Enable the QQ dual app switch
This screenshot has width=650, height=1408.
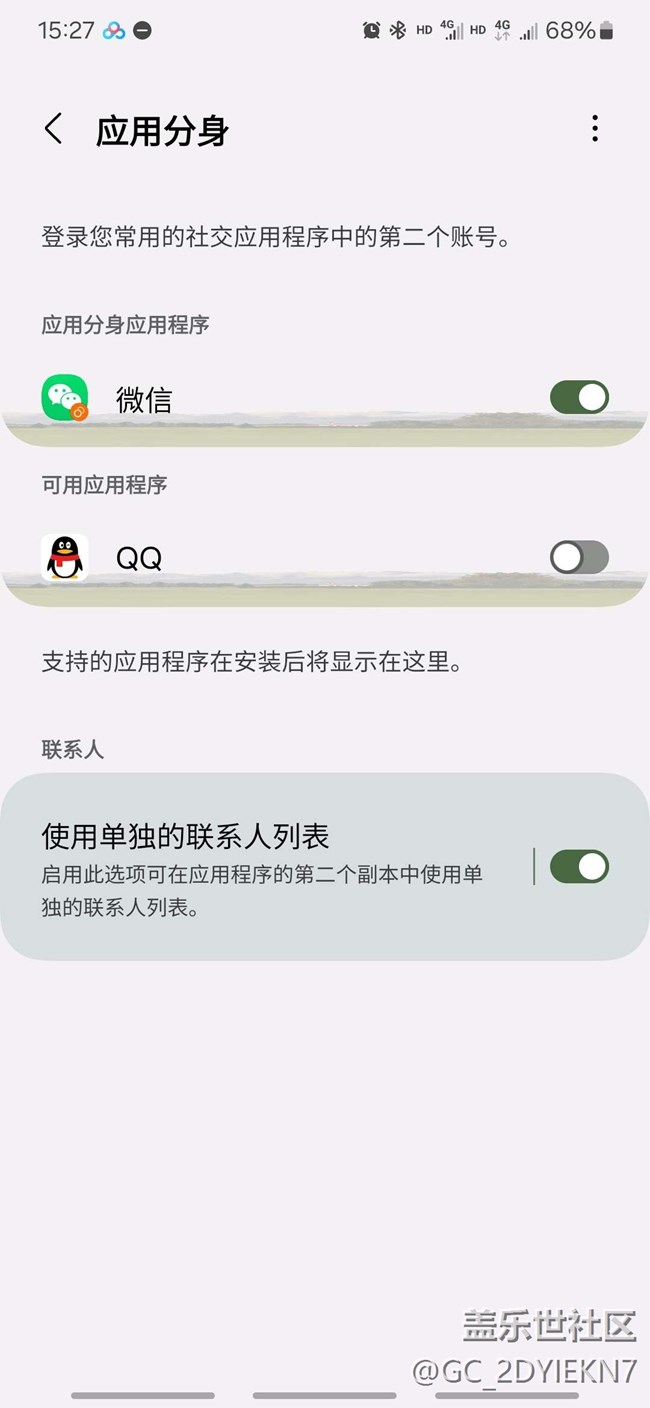click(x=579, y=557)
